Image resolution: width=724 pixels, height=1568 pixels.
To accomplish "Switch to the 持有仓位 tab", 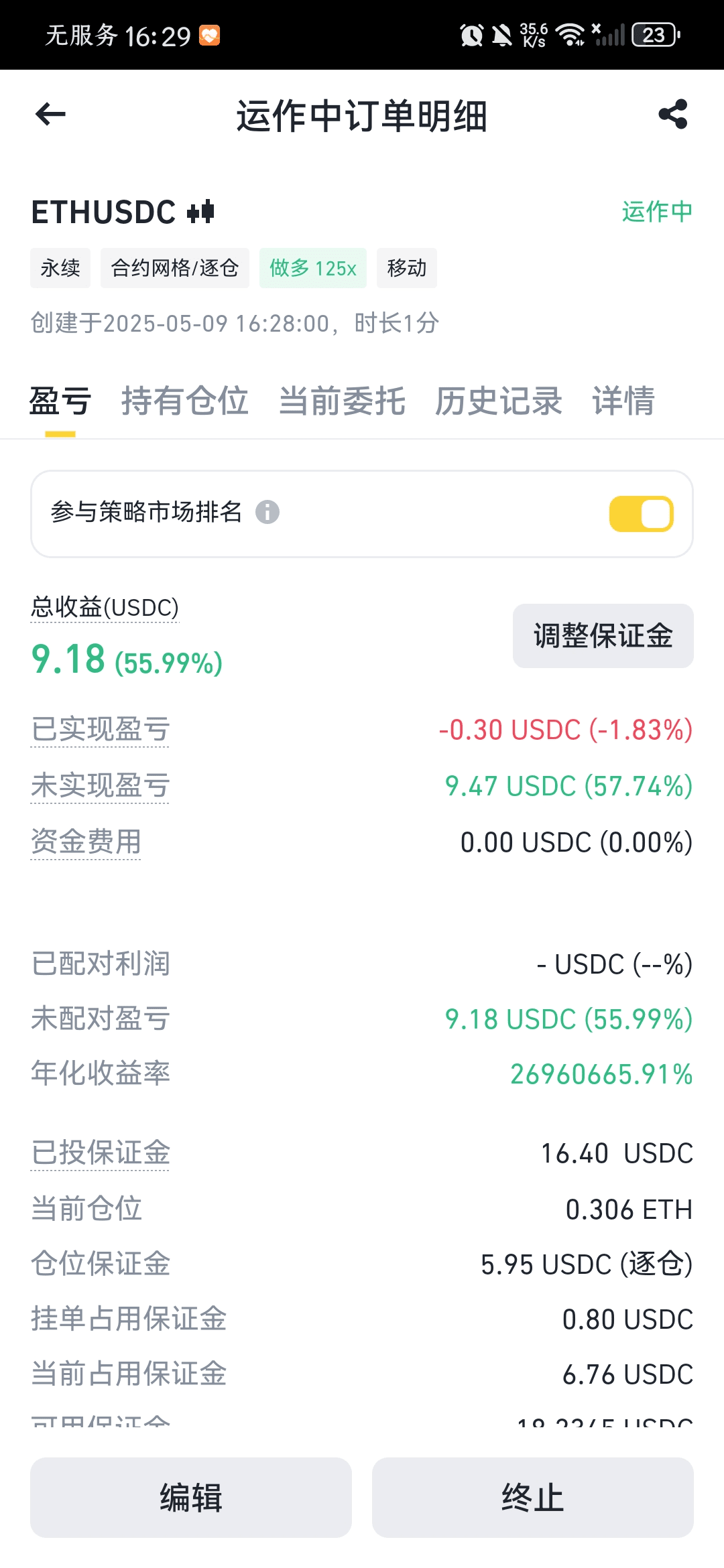I will tap(185, 401).
